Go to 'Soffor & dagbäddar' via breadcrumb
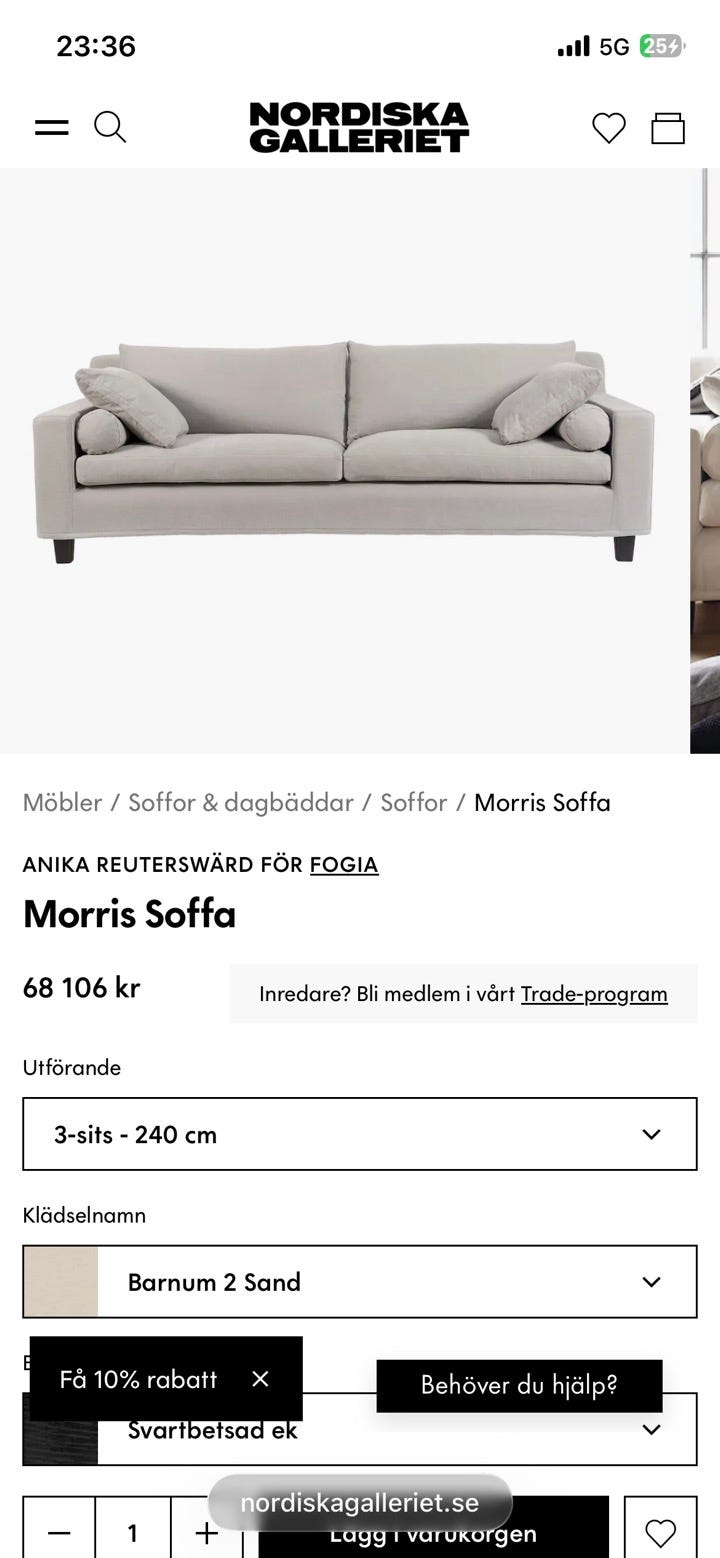The image size is (720, 1558). pyautogui.click(x=240, y=802)
